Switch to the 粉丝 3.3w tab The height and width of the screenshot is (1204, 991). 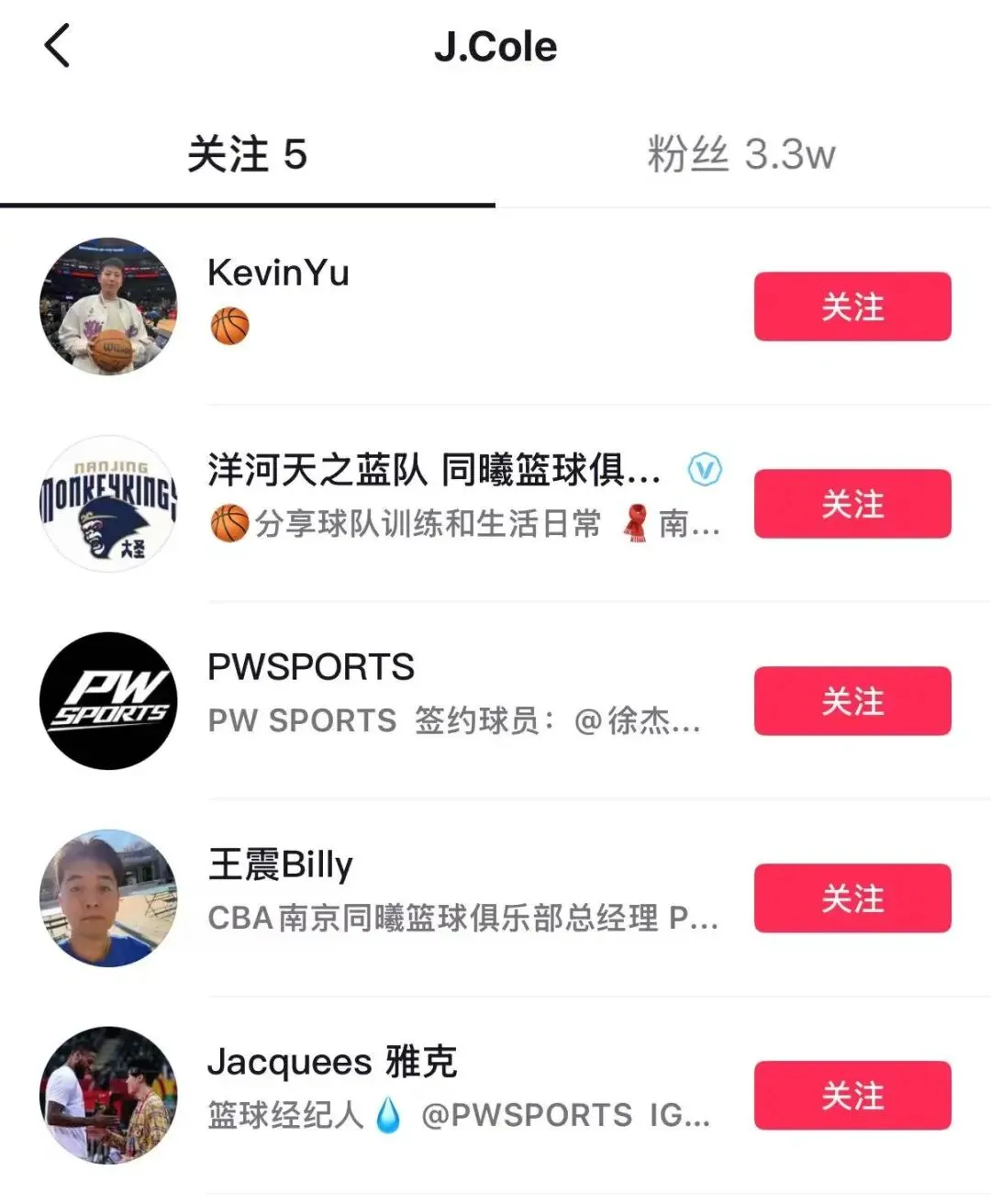click(x=741, y=154)
